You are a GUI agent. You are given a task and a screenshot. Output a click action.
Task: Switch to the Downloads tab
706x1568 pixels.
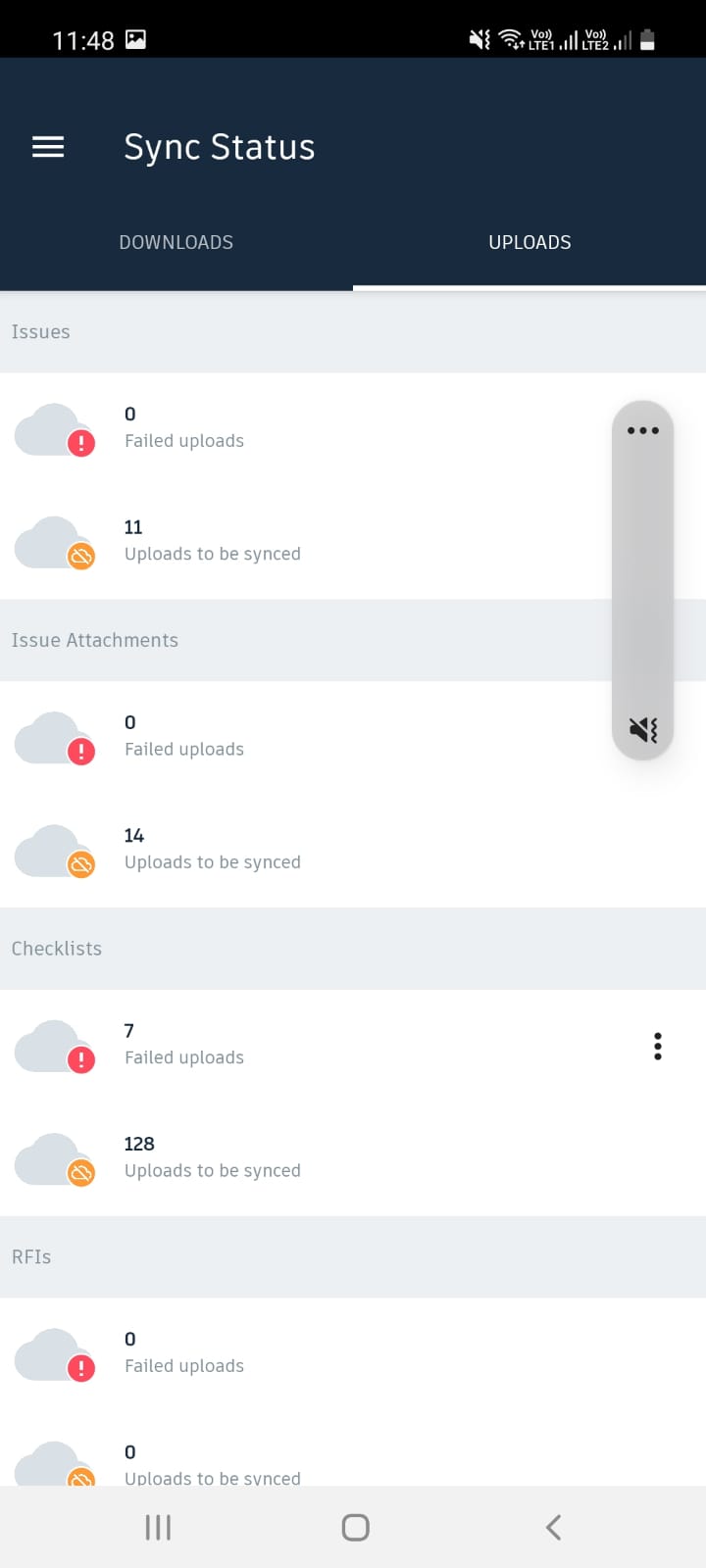176,242
